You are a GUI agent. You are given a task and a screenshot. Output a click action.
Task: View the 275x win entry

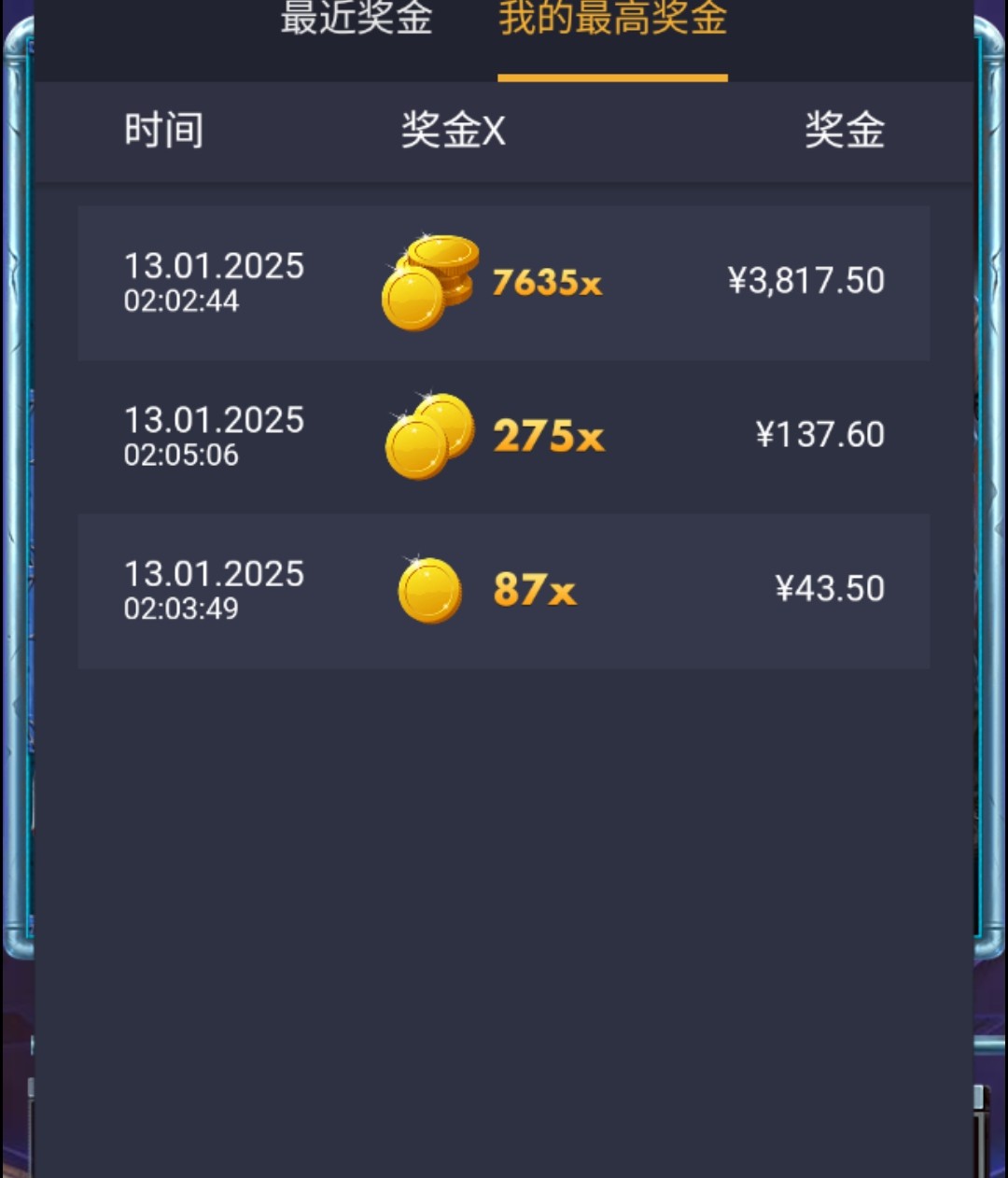(x=504, y=436)
